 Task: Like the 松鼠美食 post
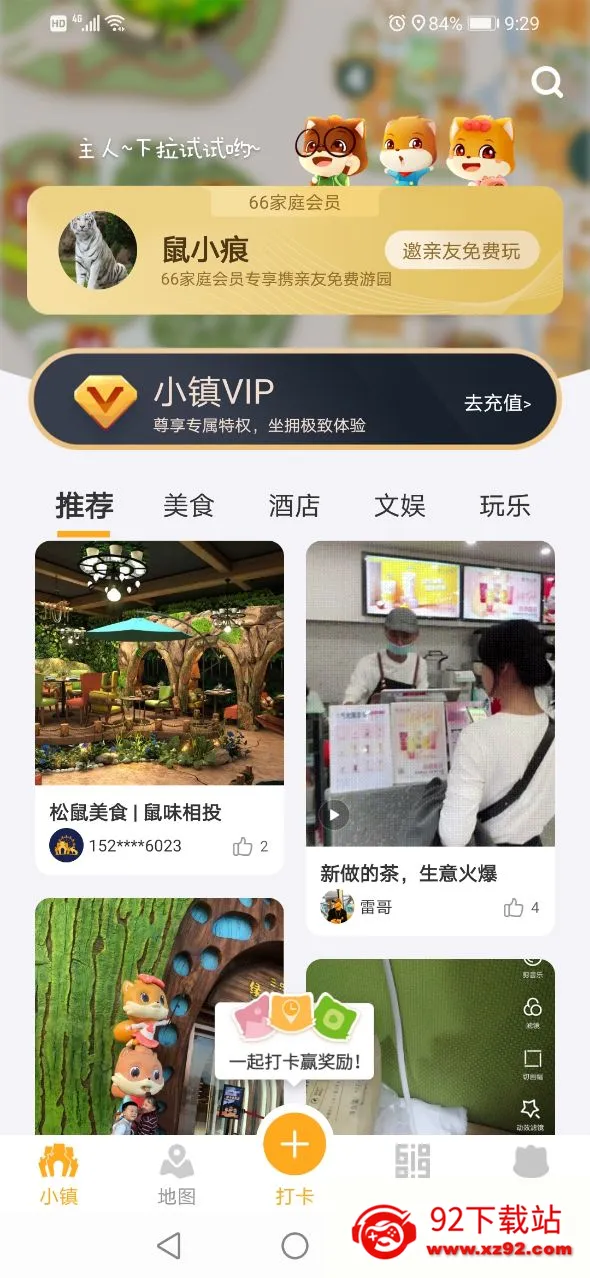[x=250, y=846]
